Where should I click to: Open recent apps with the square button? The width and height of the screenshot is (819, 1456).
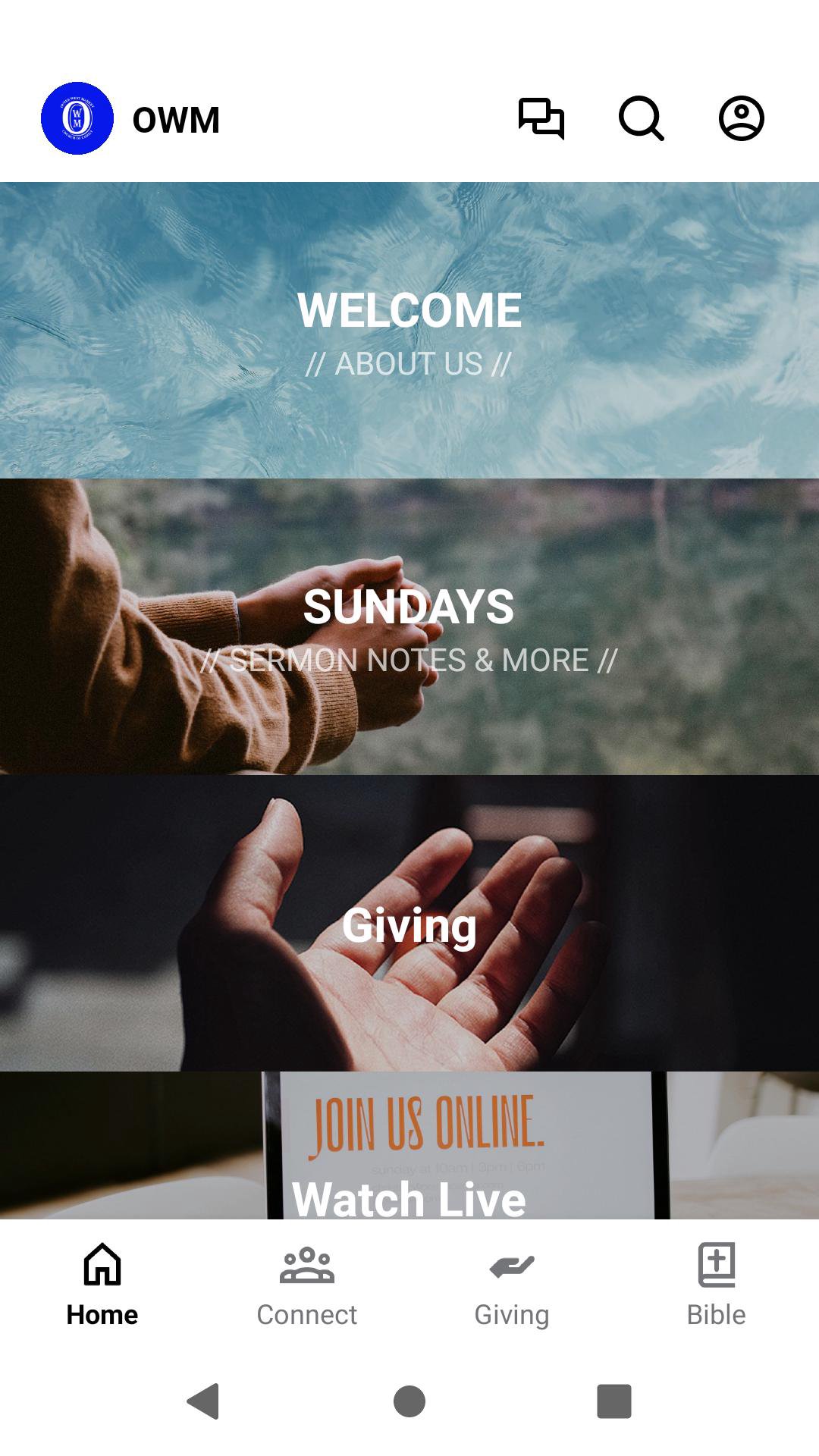click(614, 1401)
